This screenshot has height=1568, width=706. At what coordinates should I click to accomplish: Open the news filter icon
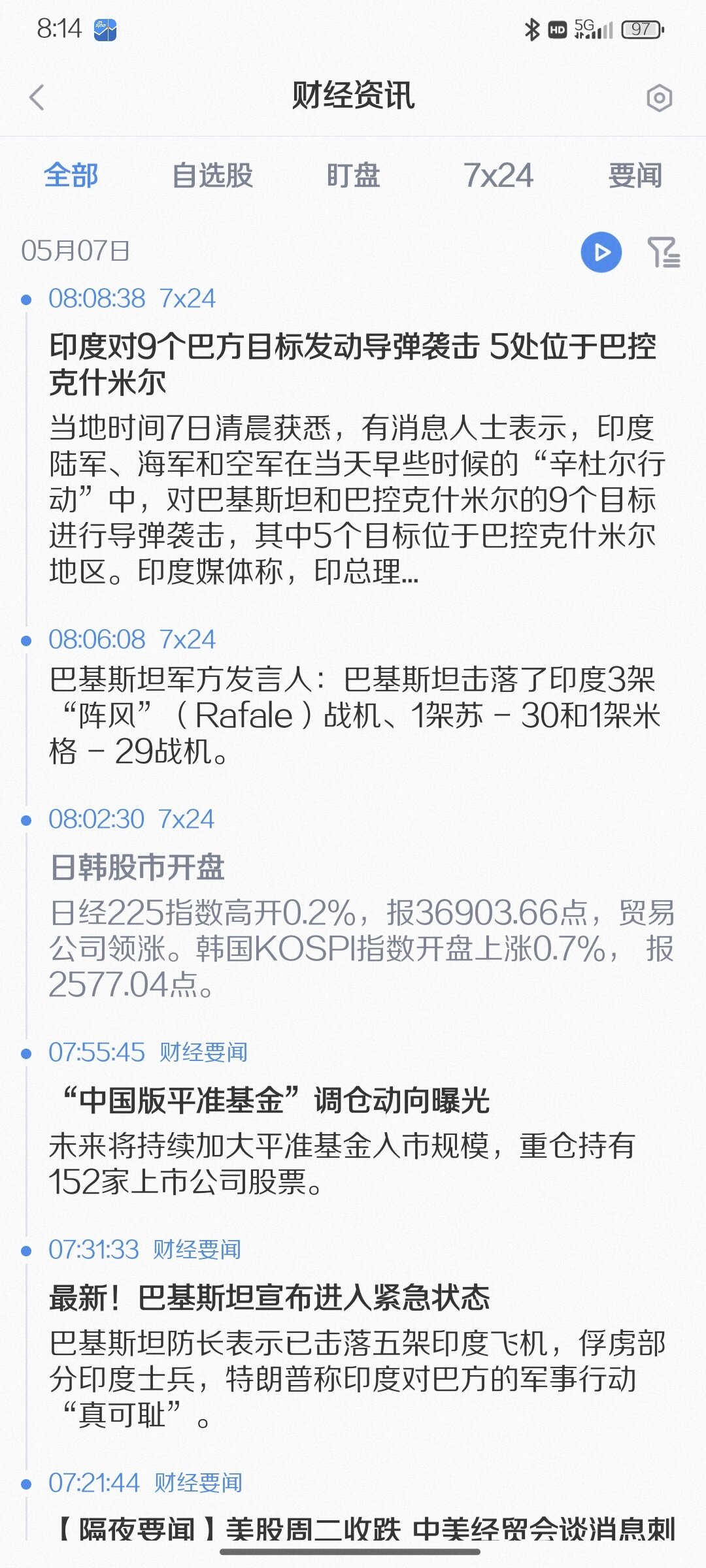point(664,252)
